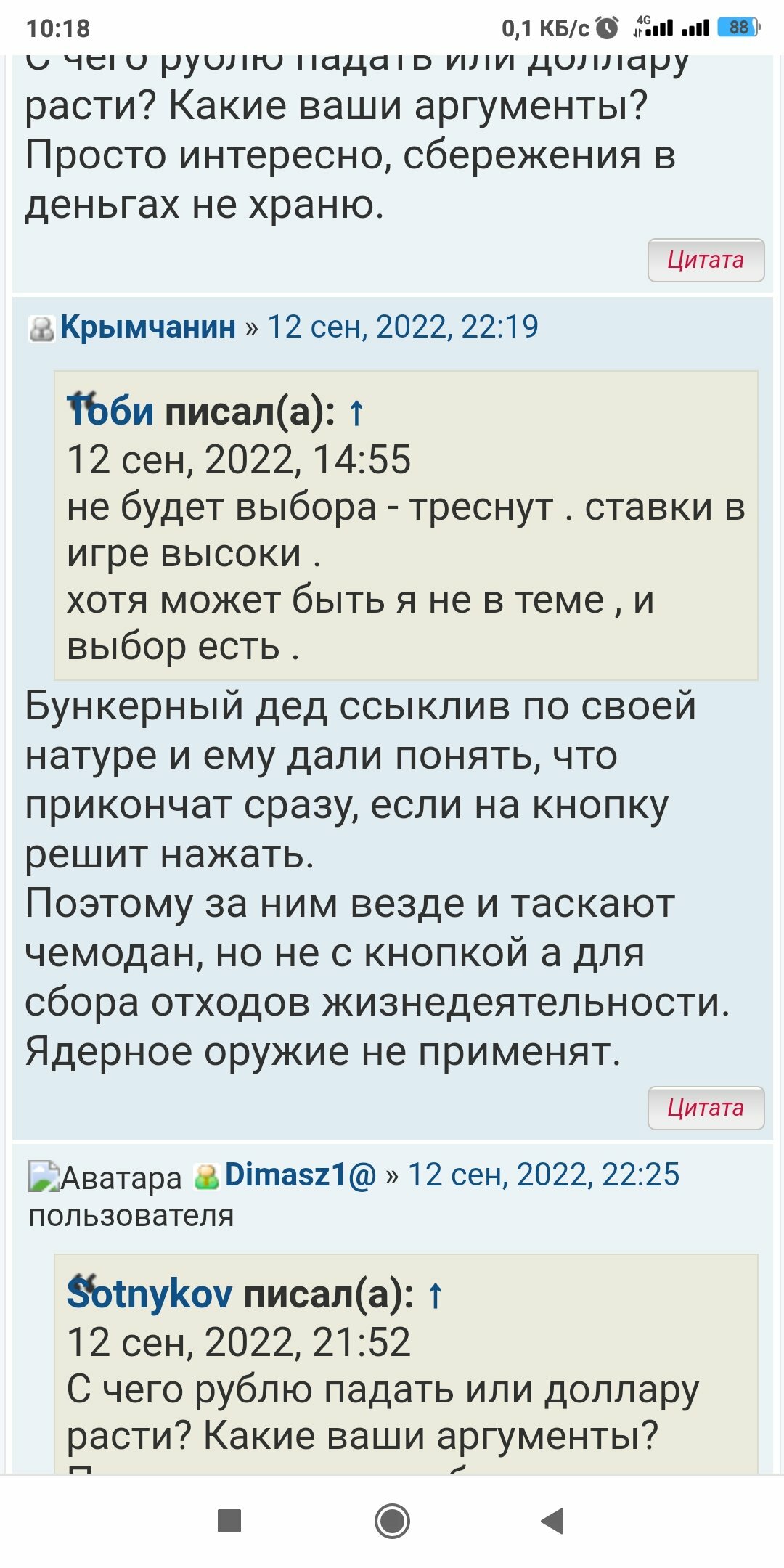Viewport: 784px width, 1568px height.
Task: Open post link dated 12 сен, 2022, 22:25
Action: tap(544, 1175)
